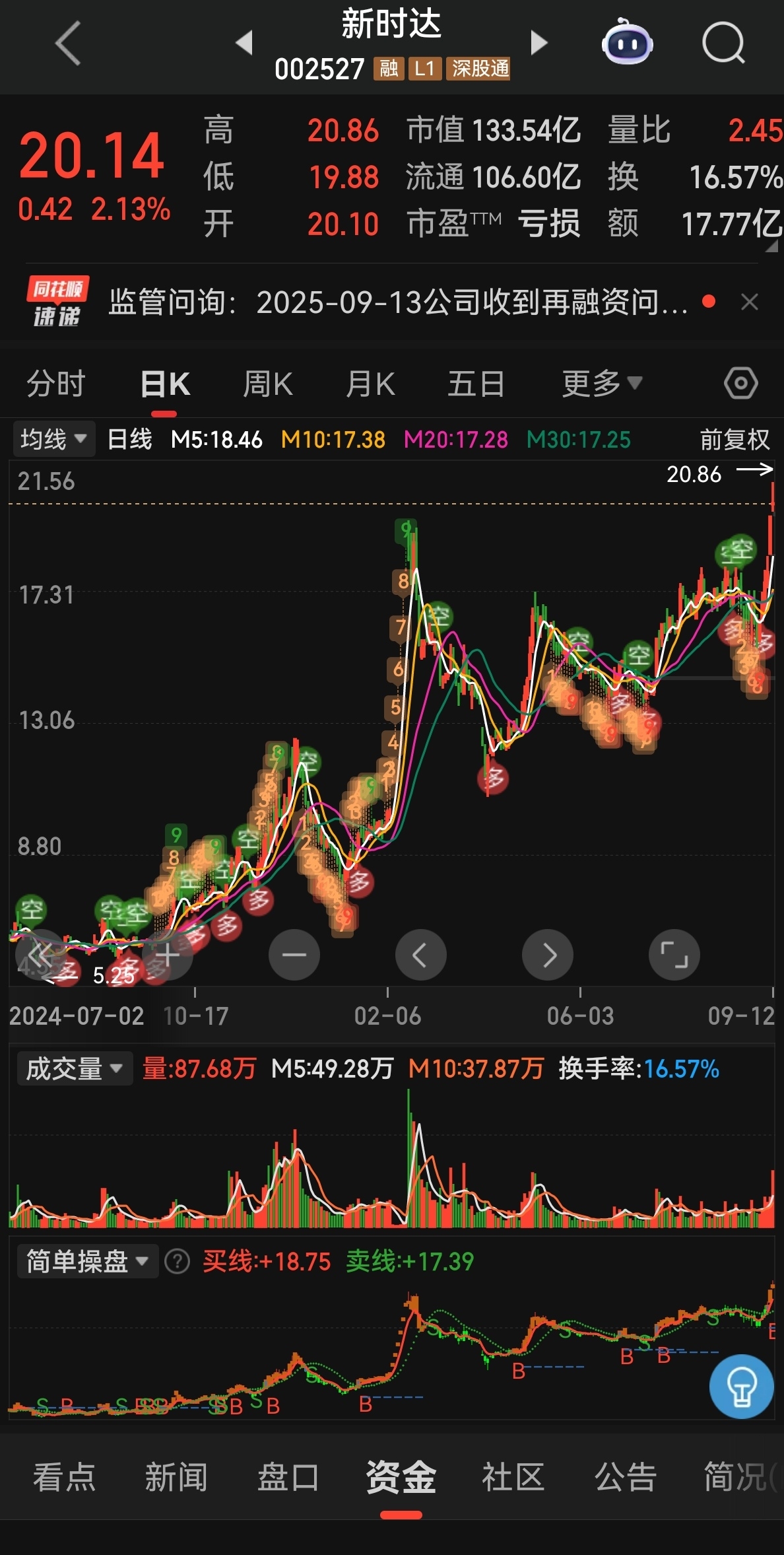Open the AI robot assistant
This screenshot has height=1555, width=784.
click(627, 42)
